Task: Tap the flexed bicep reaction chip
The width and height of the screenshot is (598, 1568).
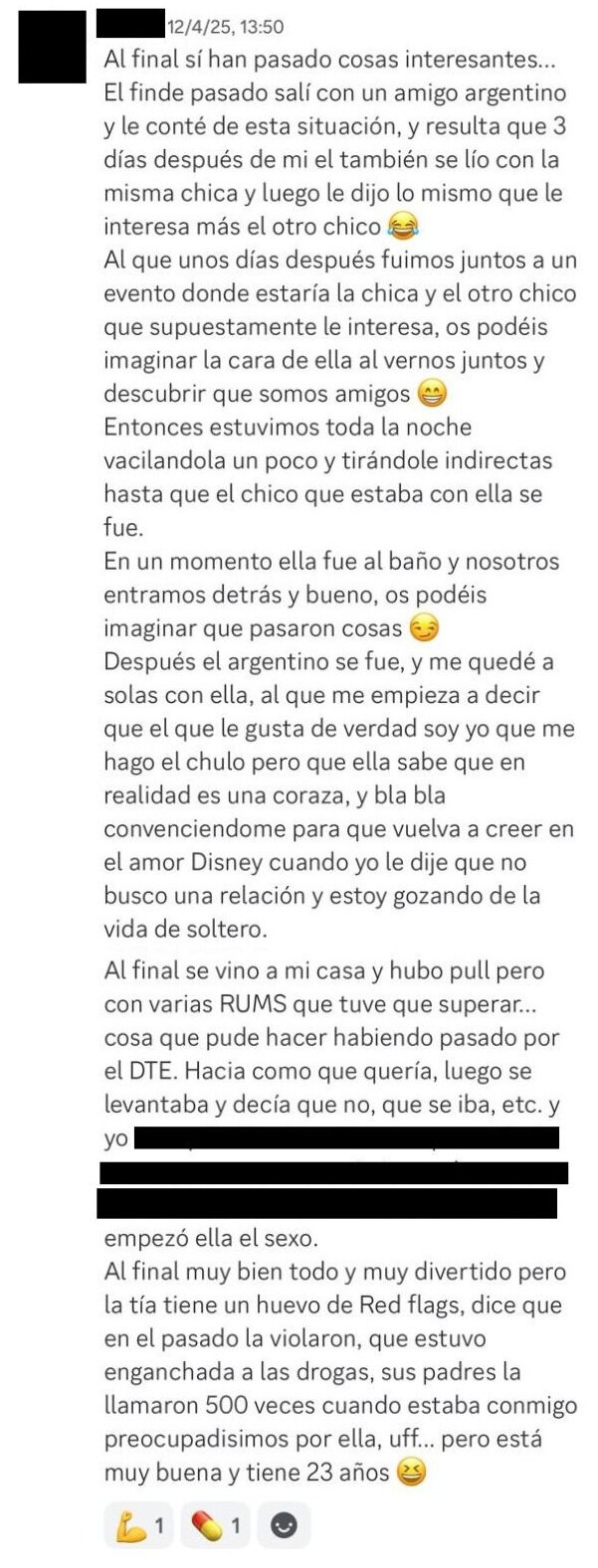Action: click(x=139, y=1525)
